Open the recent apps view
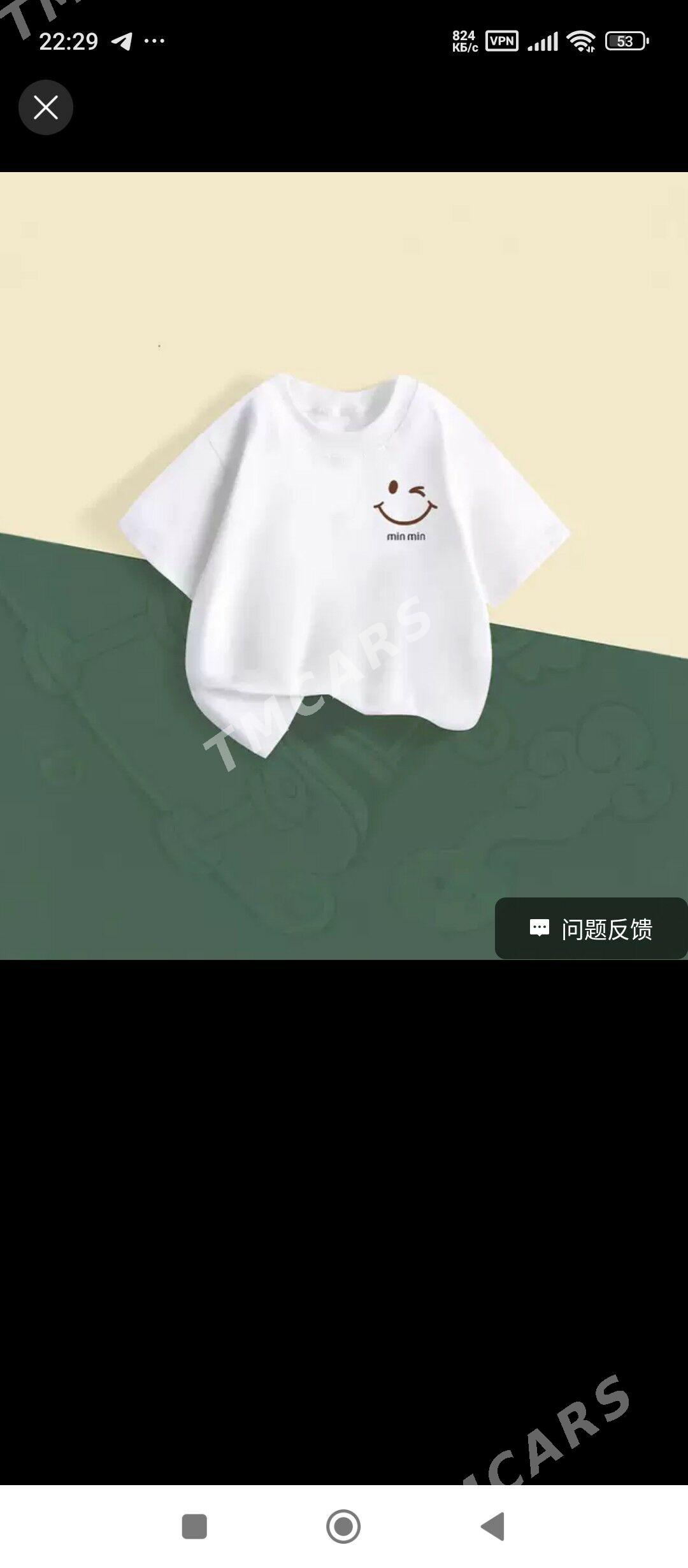This screenshot has height=1568, width=688. tap(194, 1526)
